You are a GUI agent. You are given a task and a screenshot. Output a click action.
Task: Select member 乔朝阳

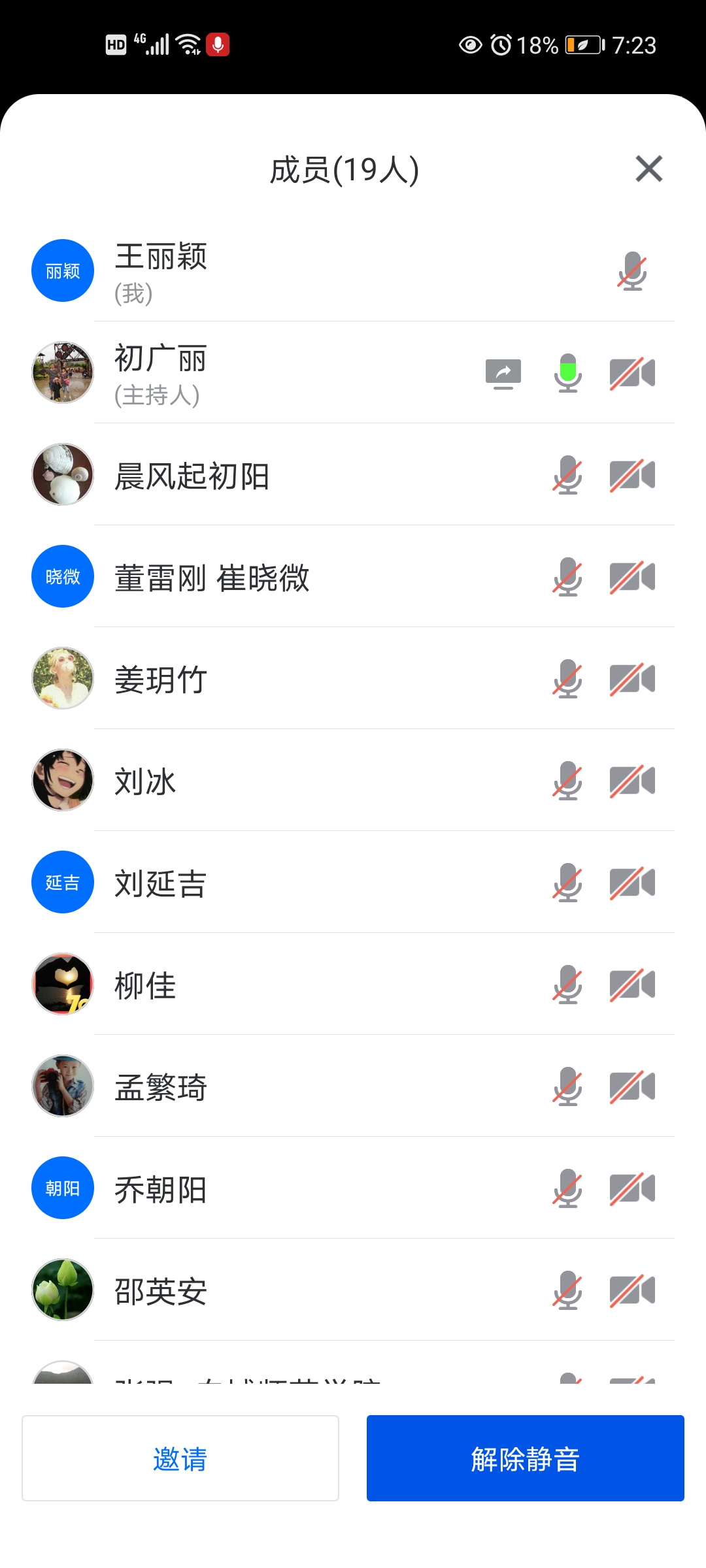[353, 1188]
